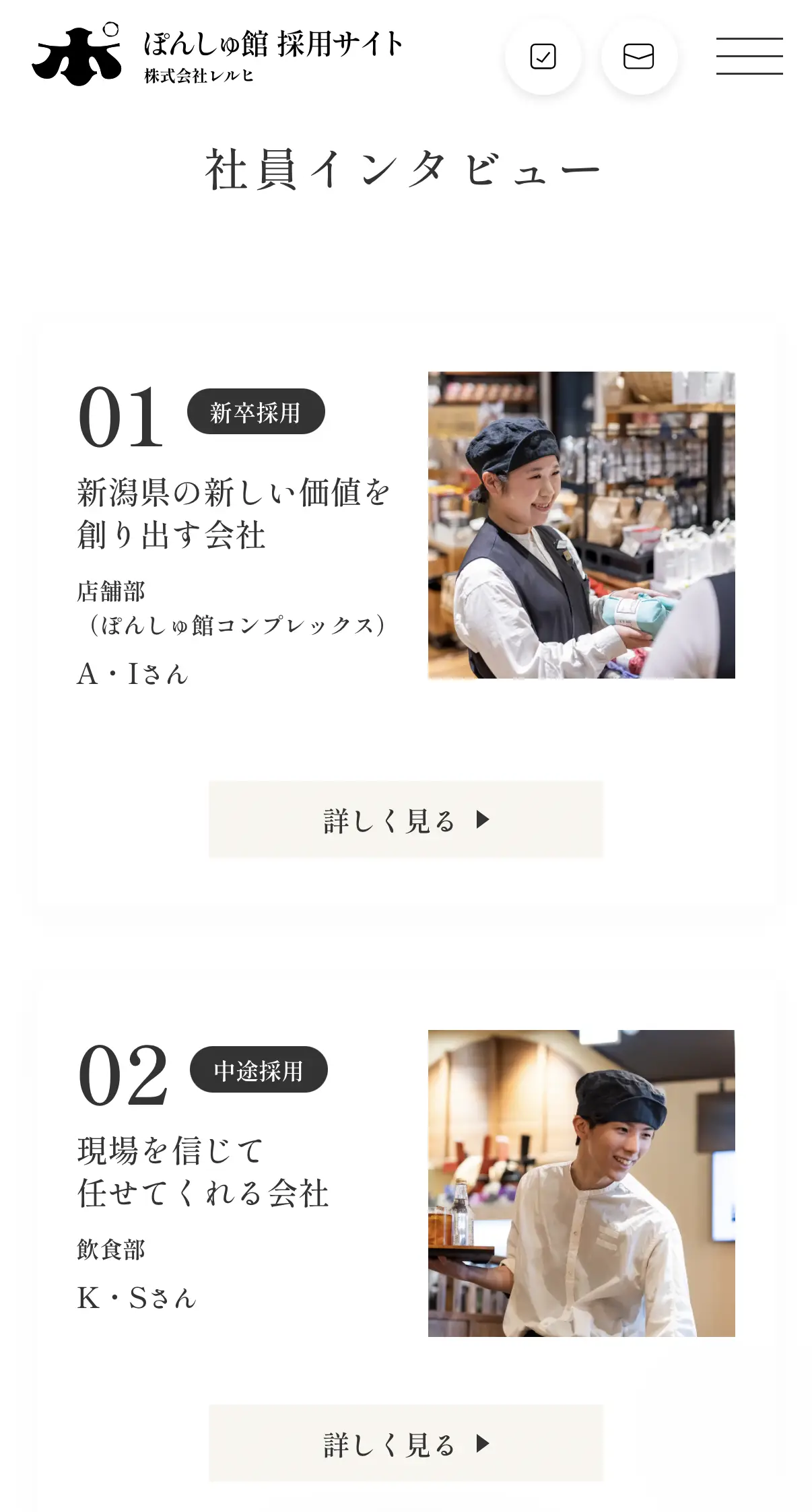Tap 詳しく見る for interview 02
Viewport: 812px width, 1512px height.
tap(405, 1443)
